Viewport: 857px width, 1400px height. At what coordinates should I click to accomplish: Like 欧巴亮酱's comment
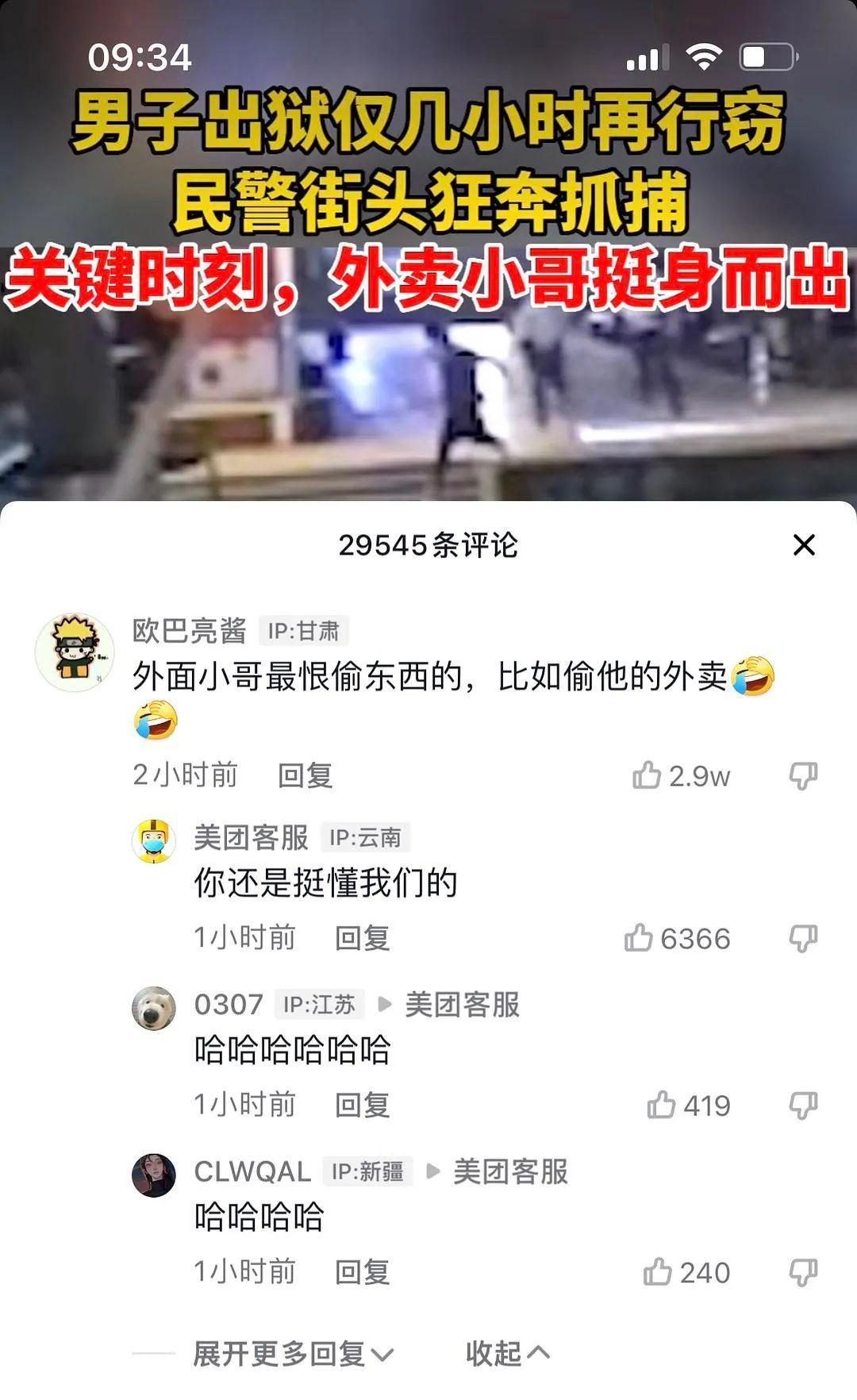(647, 775)
